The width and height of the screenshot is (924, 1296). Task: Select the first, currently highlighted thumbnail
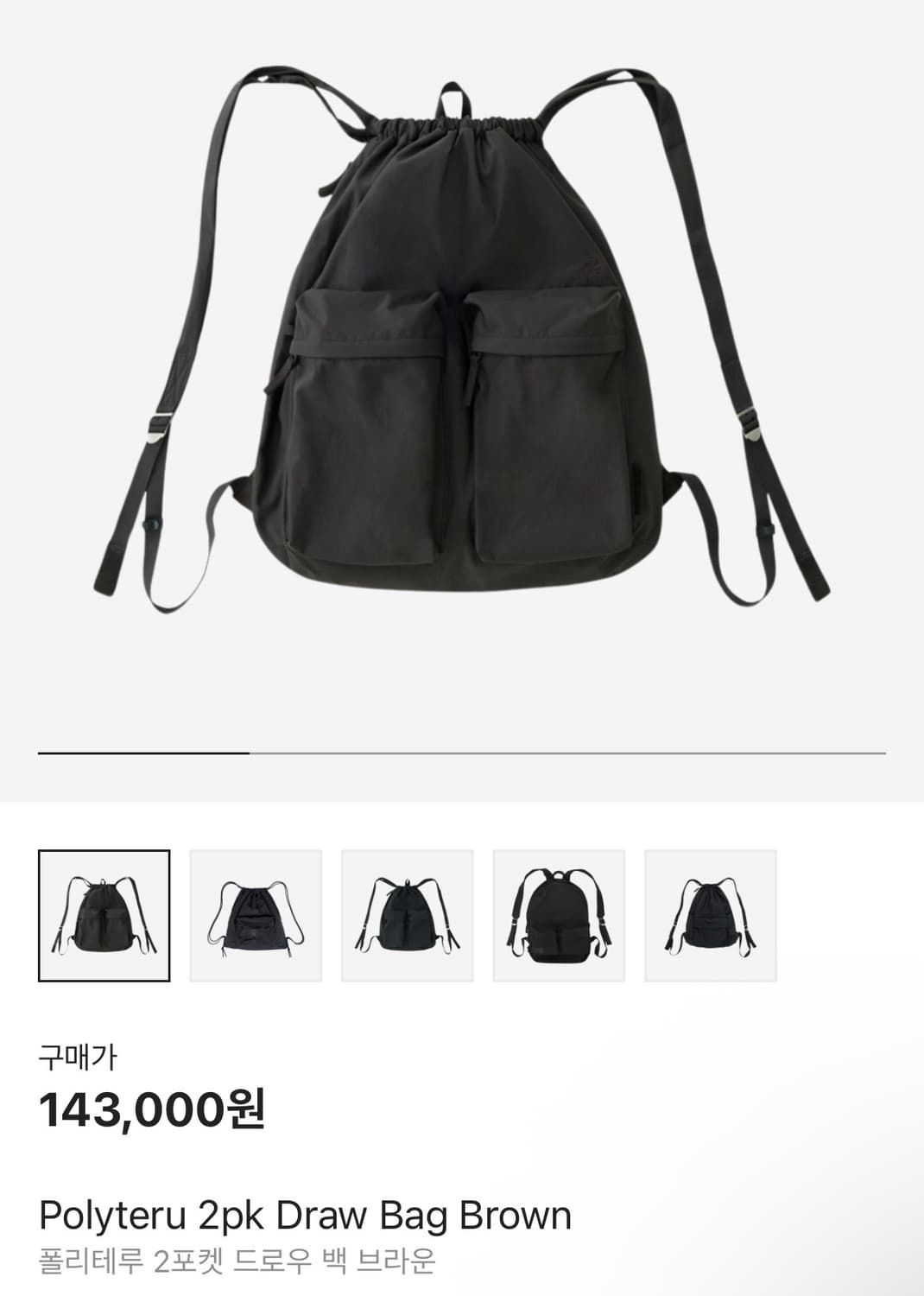(104, 916)
